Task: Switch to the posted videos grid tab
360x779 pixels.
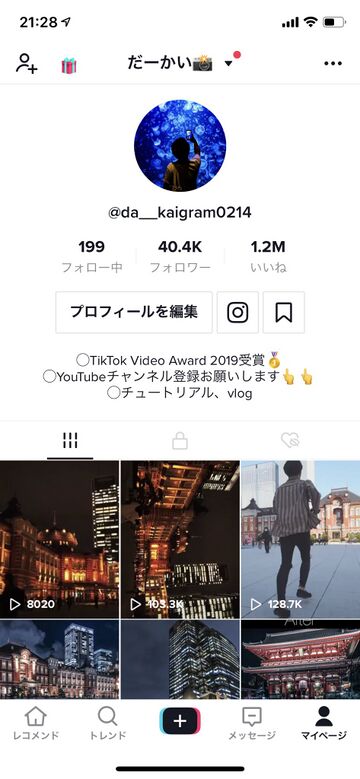Action: pos(70,440)
